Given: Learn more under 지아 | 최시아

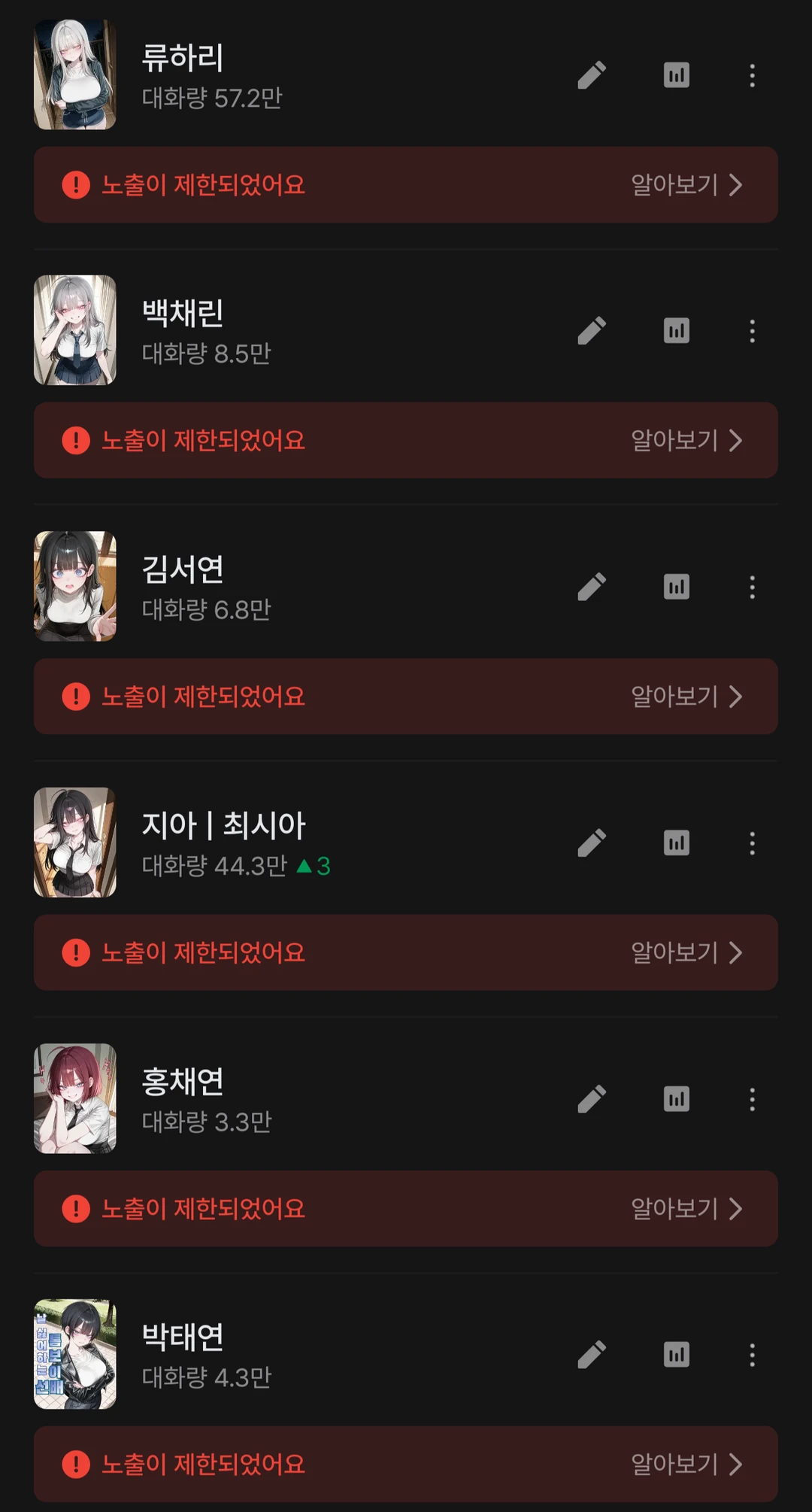Looking at the screenshot, I should 686,952.
